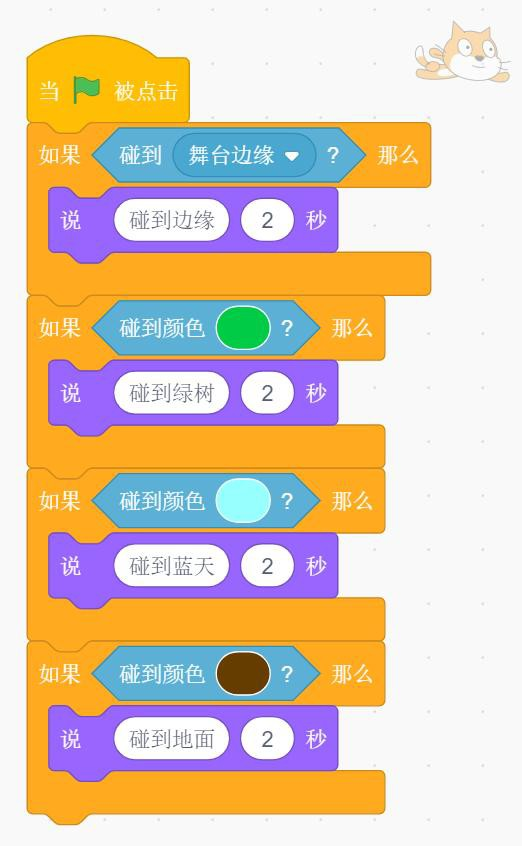Select the light blue color swatch
522x846 pixels.
click(243, 501)
